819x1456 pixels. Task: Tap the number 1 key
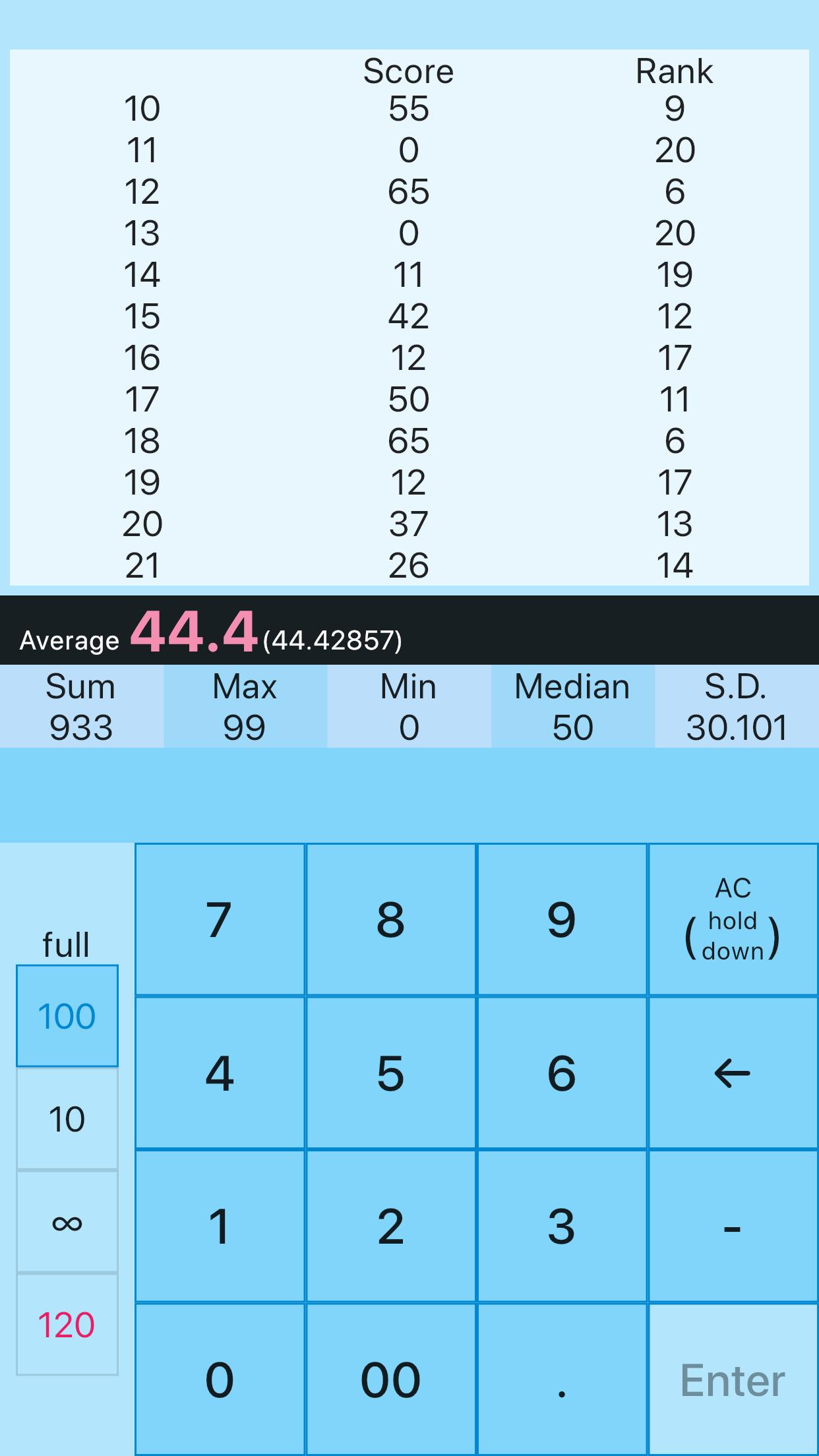220,1227
